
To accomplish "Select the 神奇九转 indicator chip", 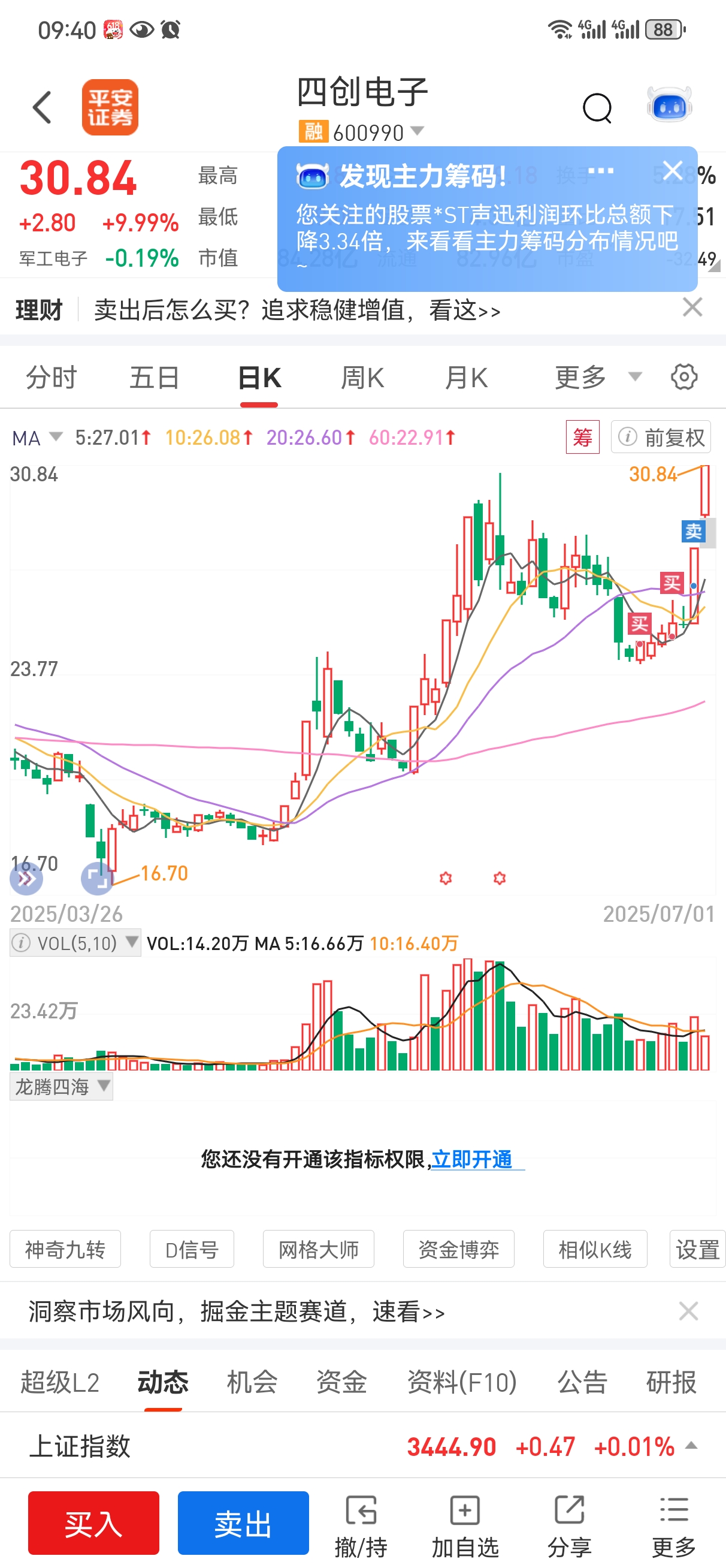I will click(x=65, y=1250).
